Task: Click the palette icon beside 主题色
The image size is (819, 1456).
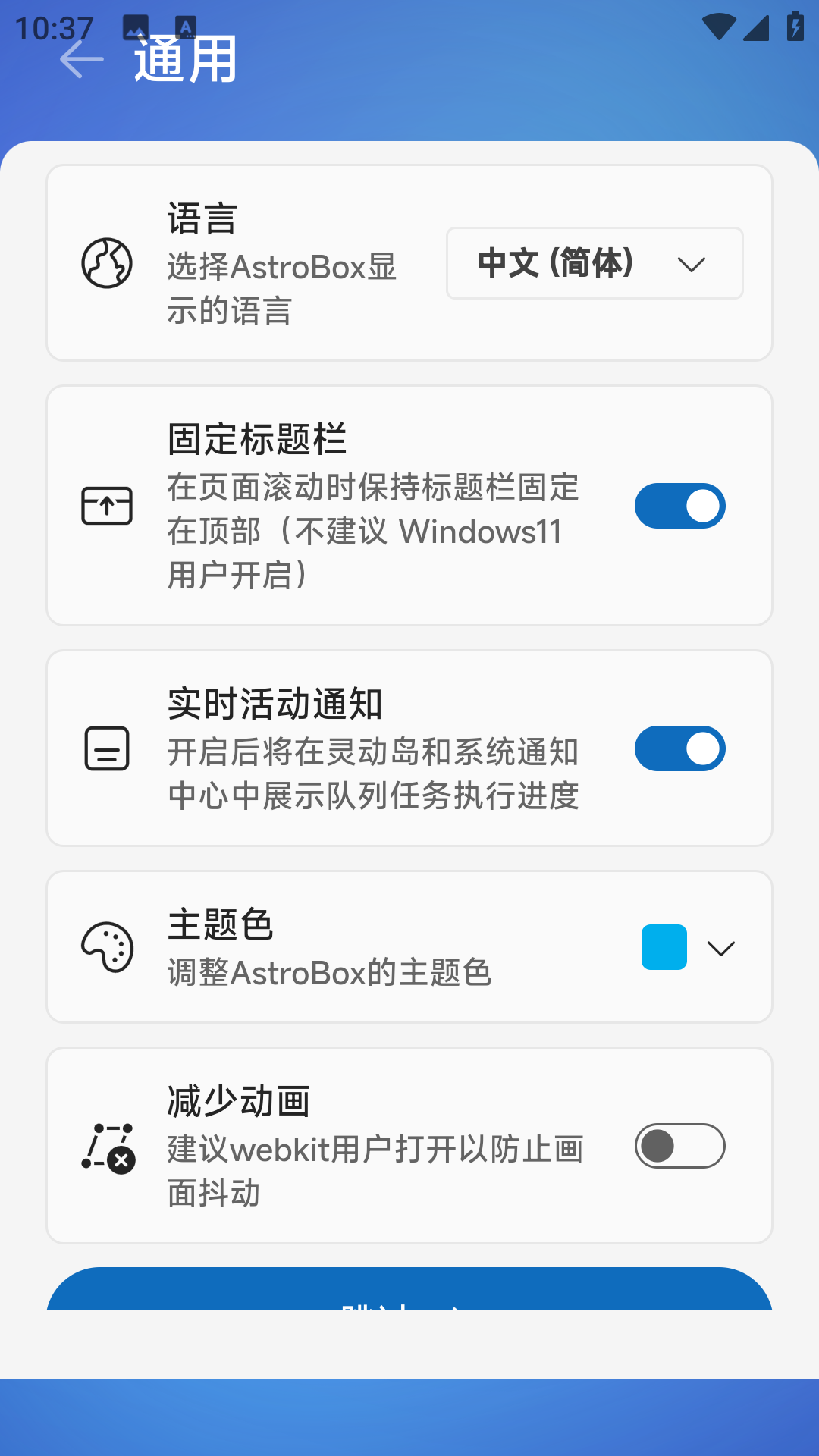Action: tap(107, 946)
